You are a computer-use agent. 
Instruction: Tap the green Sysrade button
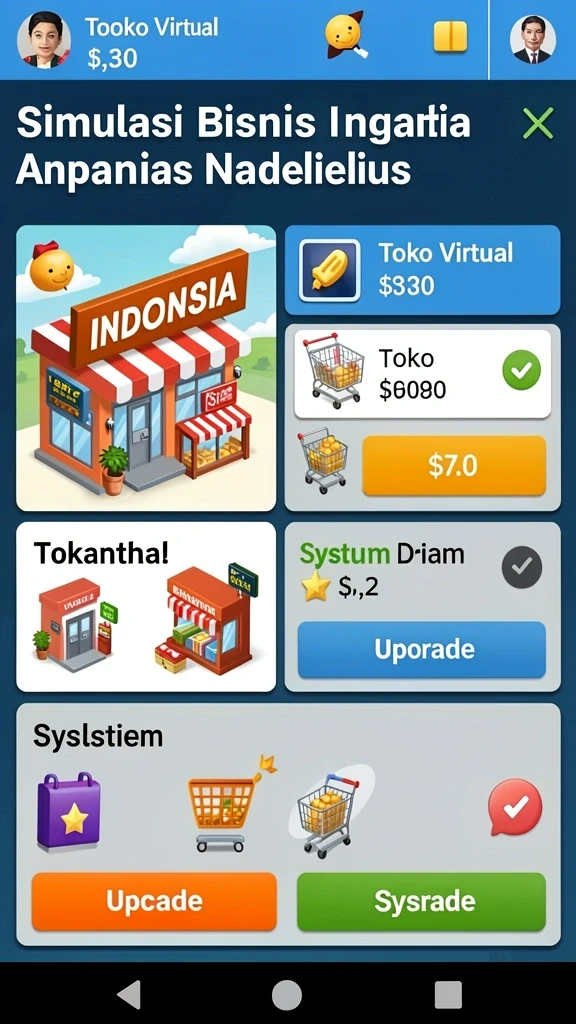421,901
